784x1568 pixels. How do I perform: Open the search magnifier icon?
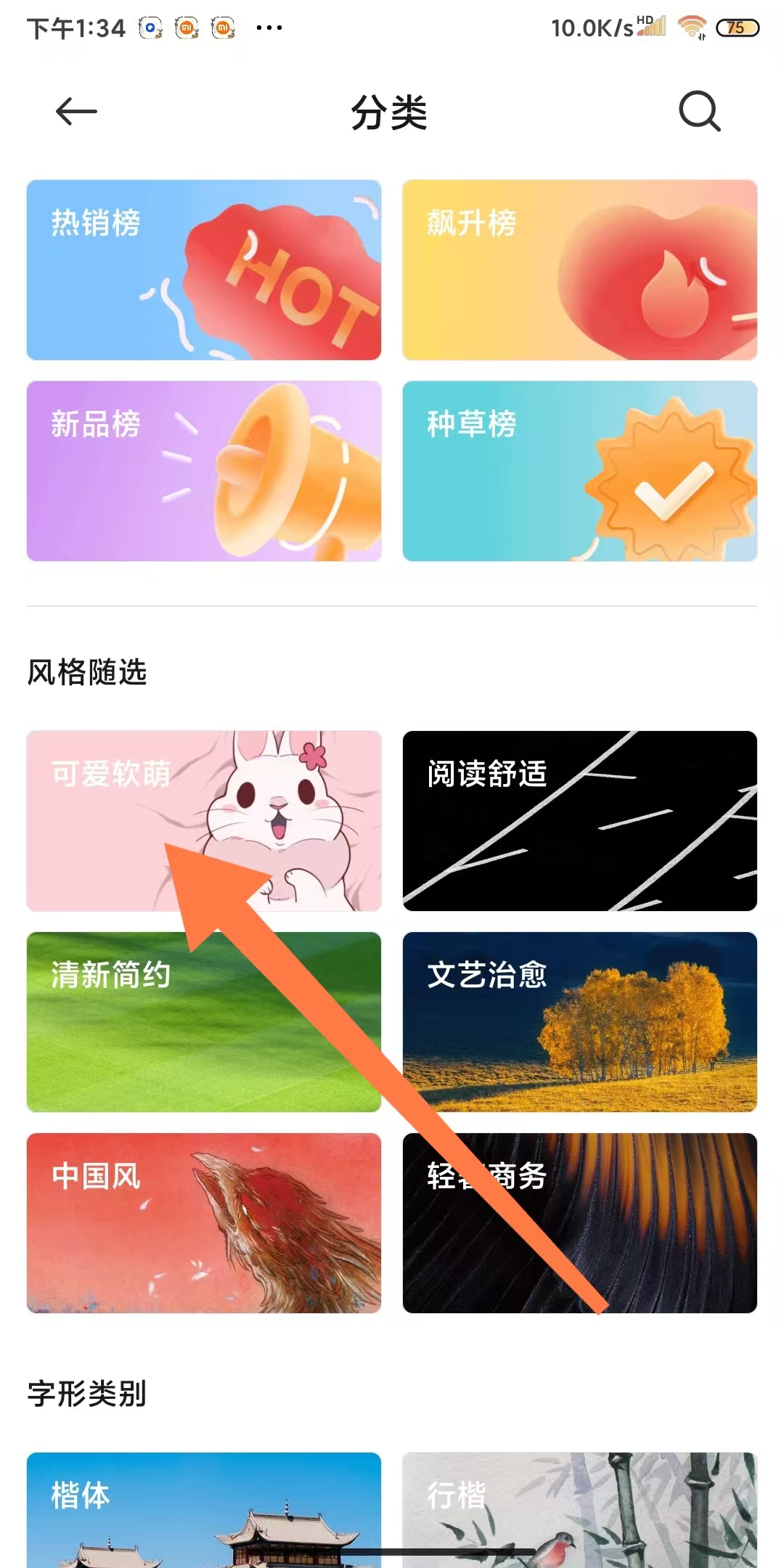click(699, 111)
